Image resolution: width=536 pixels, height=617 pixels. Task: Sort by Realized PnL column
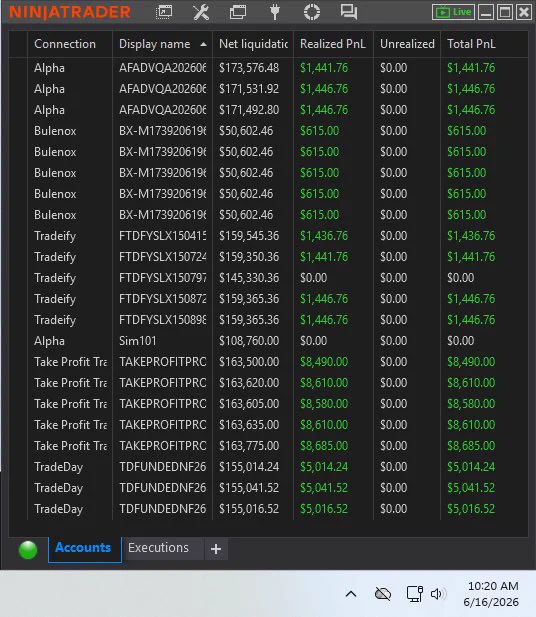coord(333,44)
